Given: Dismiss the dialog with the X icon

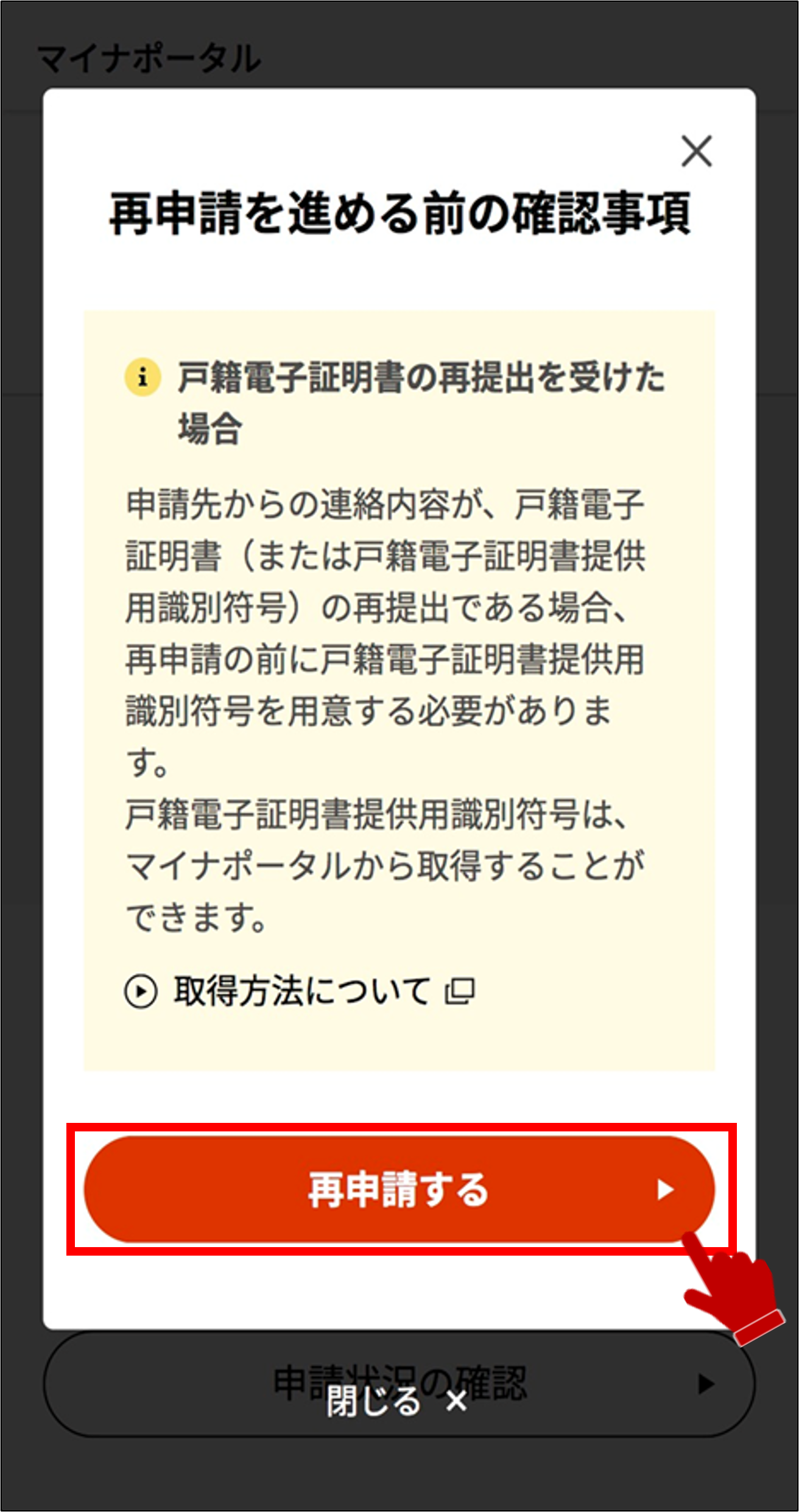Looking at the screenshot, I should (696, 151).
